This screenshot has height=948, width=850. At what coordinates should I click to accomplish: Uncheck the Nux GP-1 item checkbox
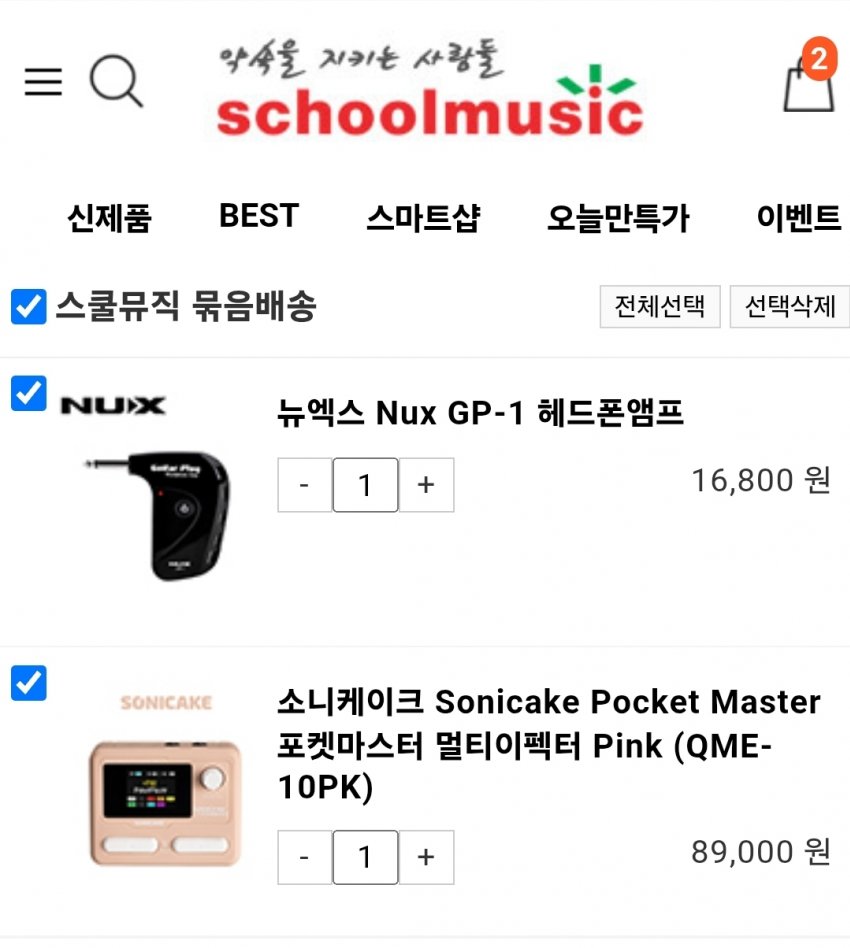pyautogui.click(x=29, y=393)
